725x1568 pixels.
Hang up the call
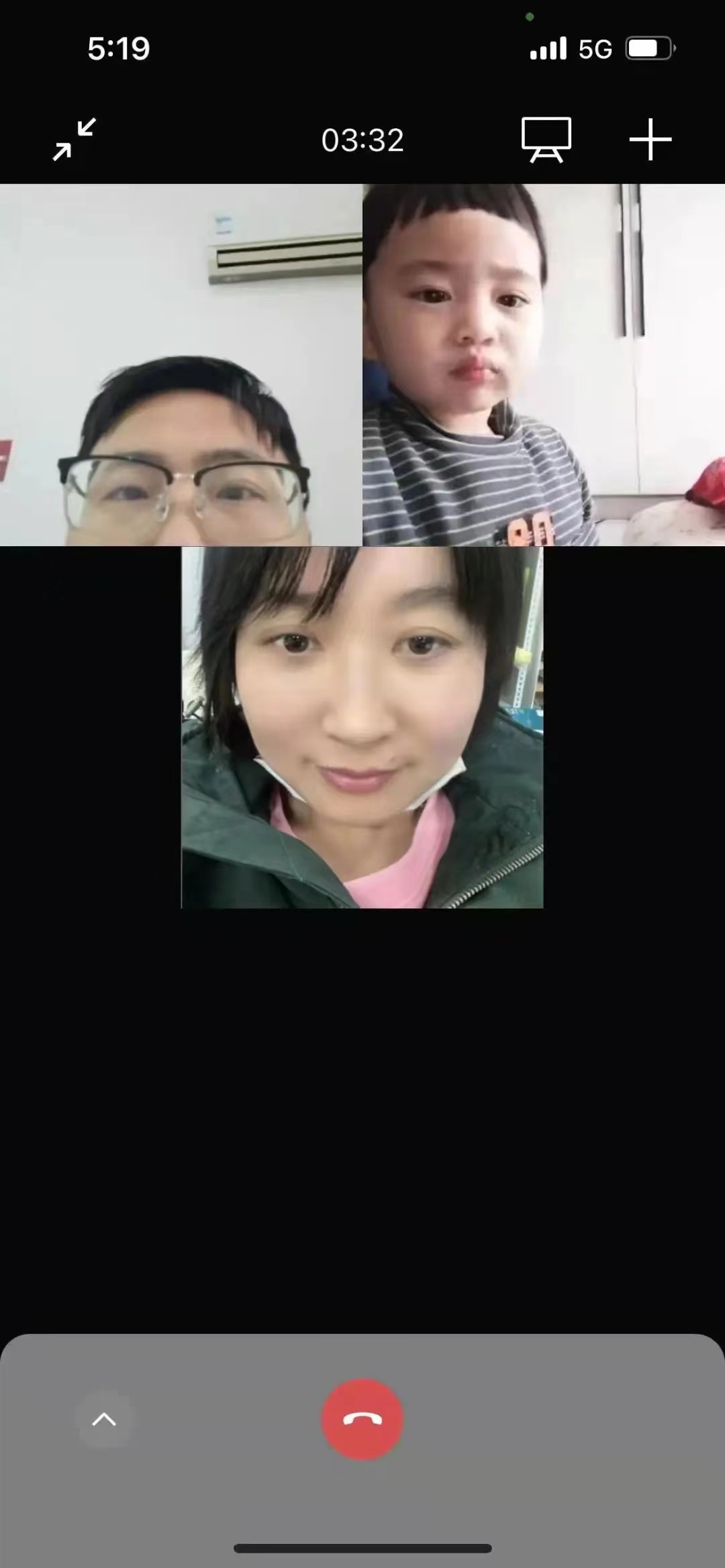[362, 1419]
